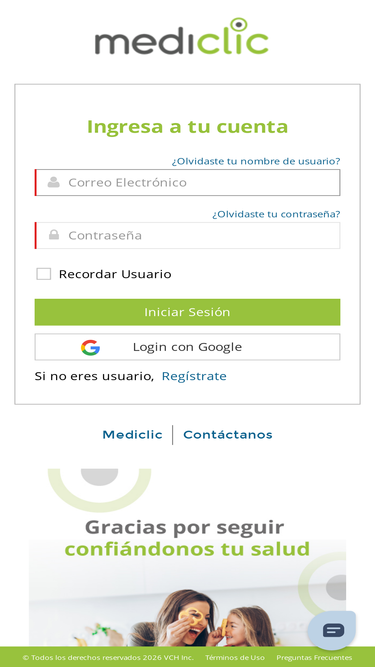This screenshot has height=667, width=375.
Task: Open the Mediclic link
Action: click(x=132, y=434)
